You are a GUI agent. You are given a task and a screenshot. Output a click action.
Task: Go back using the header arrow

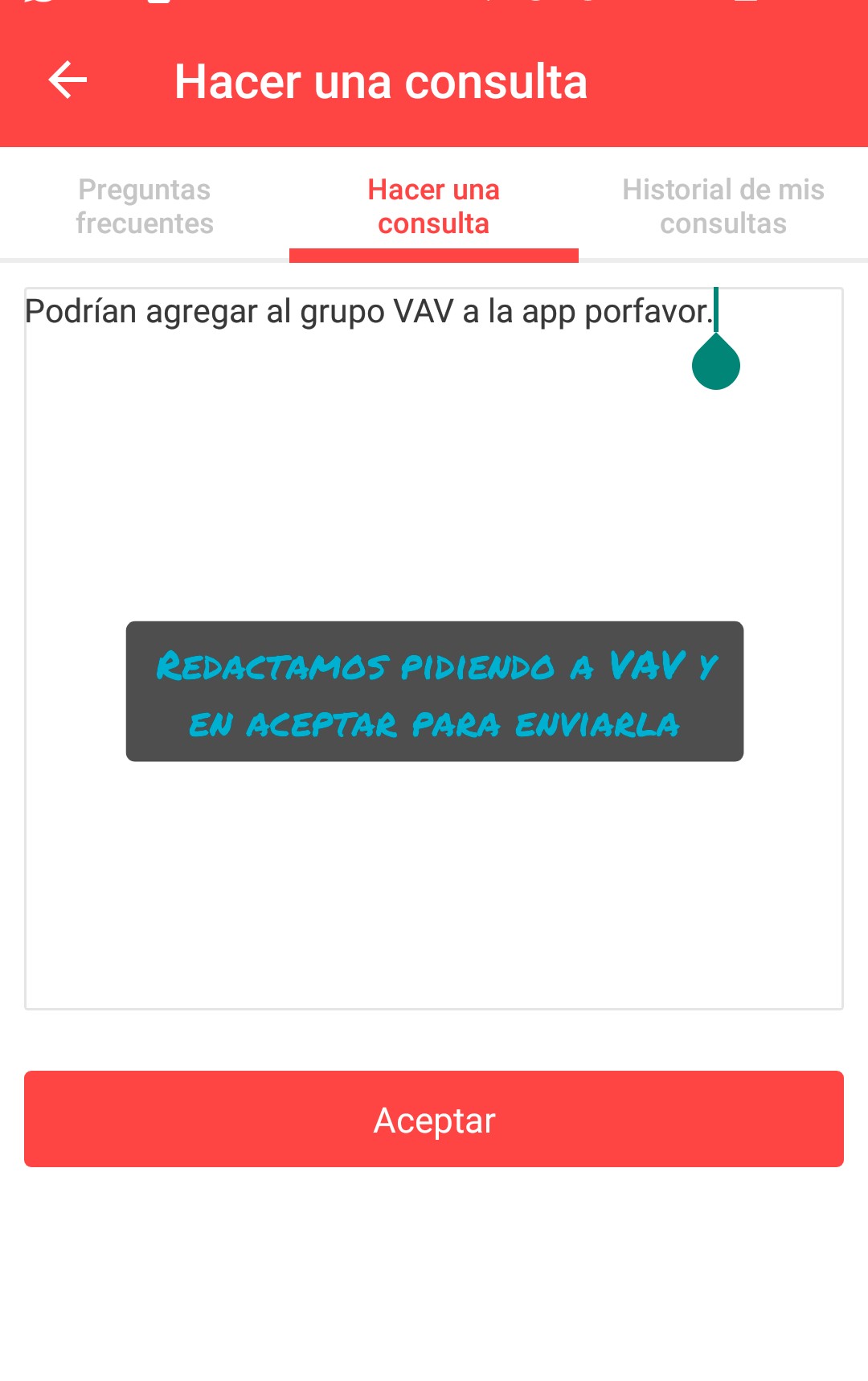68,80
